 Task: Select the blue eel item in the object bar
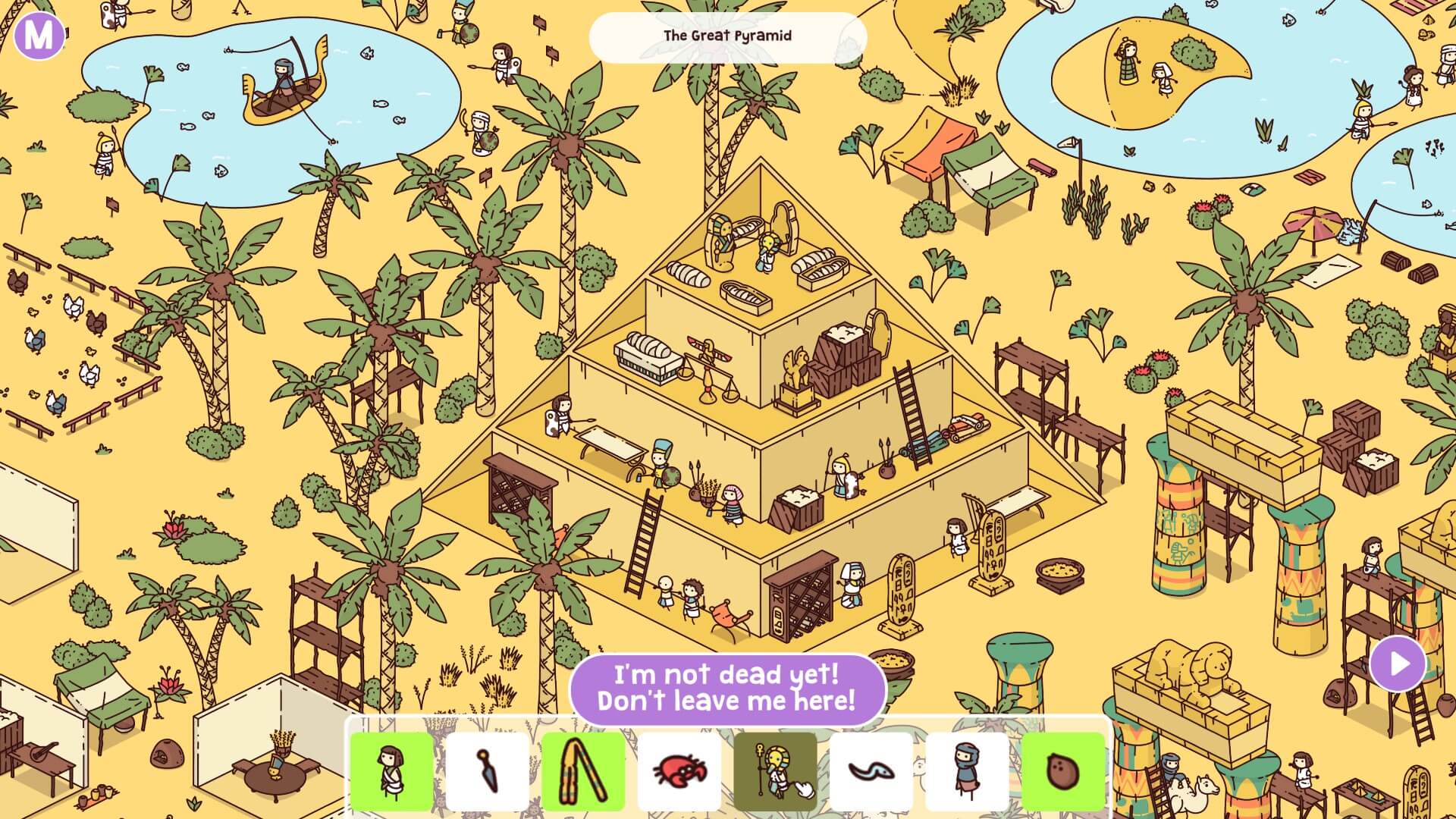[x=871, y=771]
